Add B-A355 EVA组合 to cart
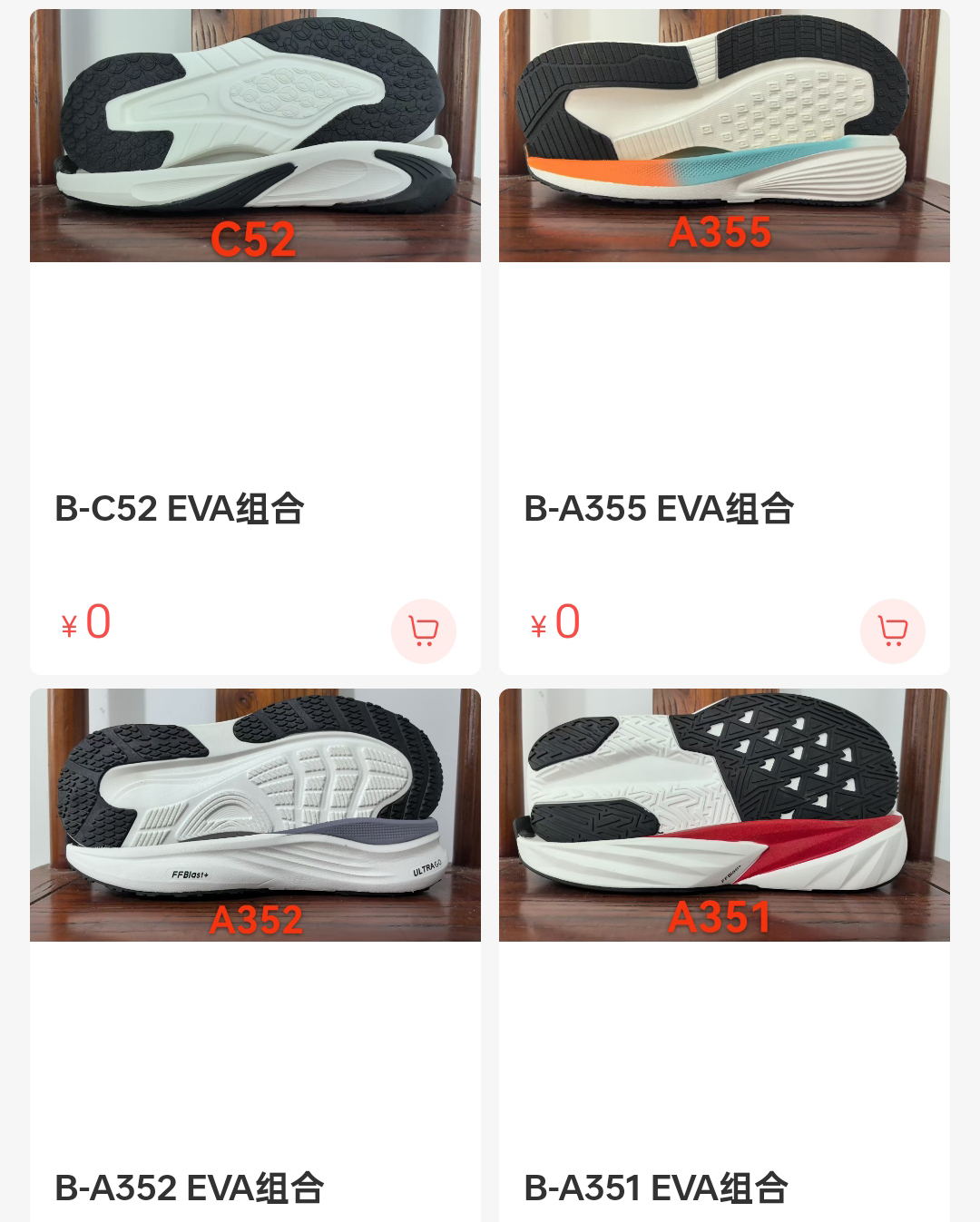Viewport: 980px width, 1222px height. (x=892, y=631)
